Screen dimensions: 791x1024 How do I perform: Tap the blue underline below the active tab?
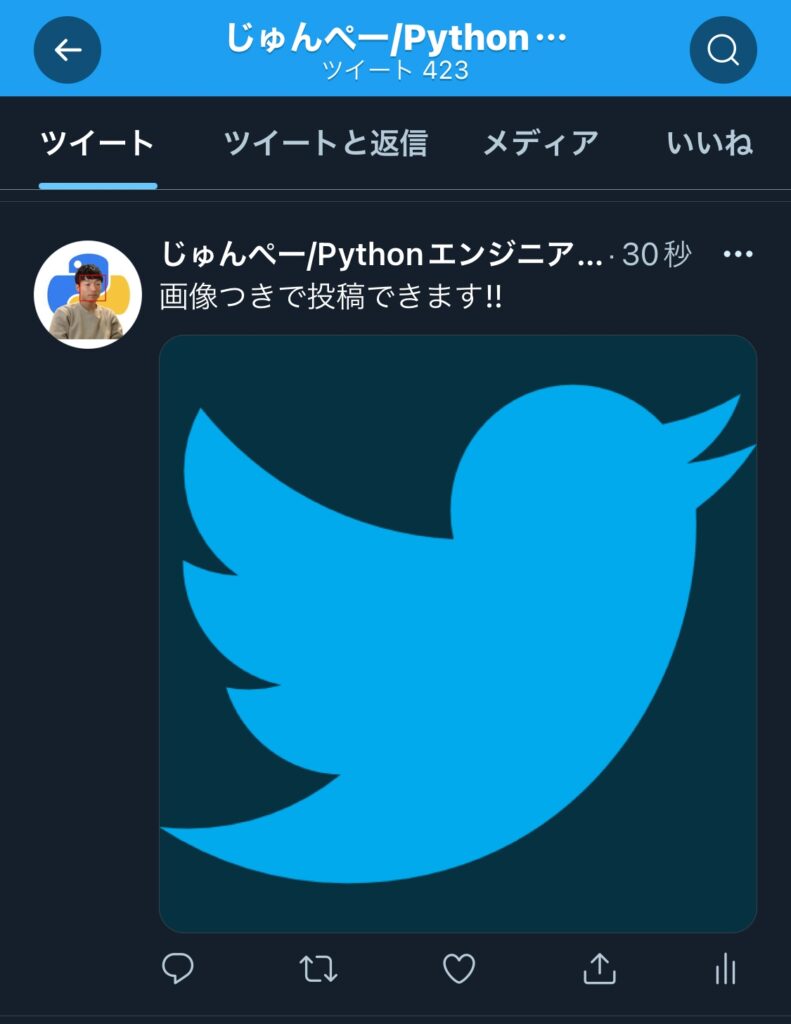pos(97,184)
